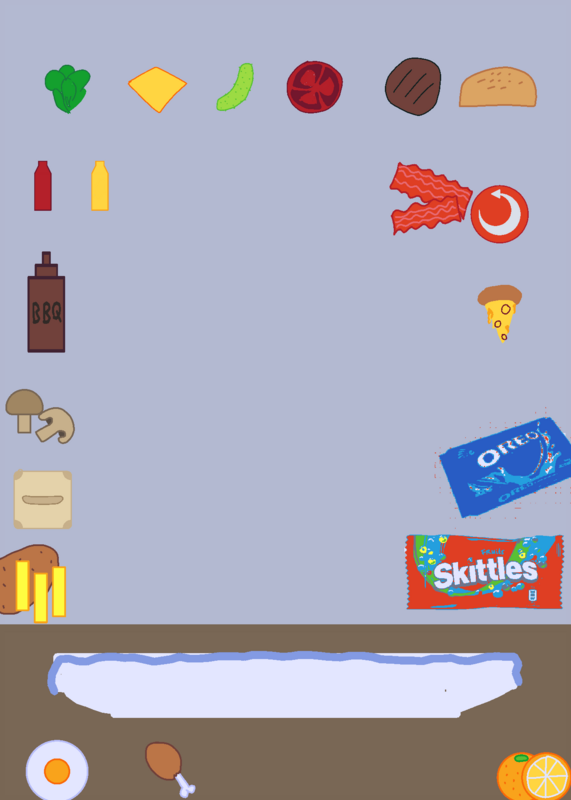Add bacon strips
The width and height of the screenshot is (571, 800).
click(x=430, y=199)
